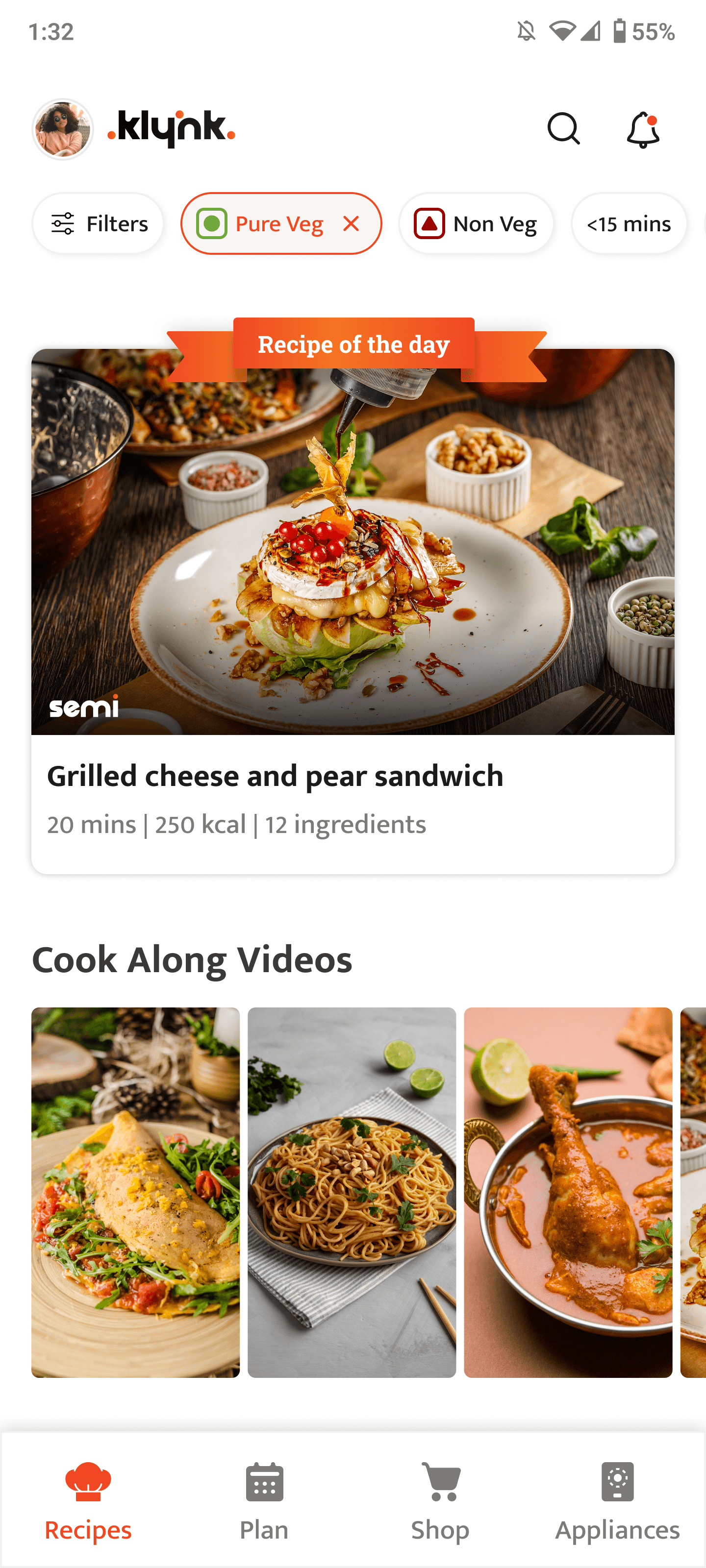Go to the Appliances tab

(x=617, y=1499)
